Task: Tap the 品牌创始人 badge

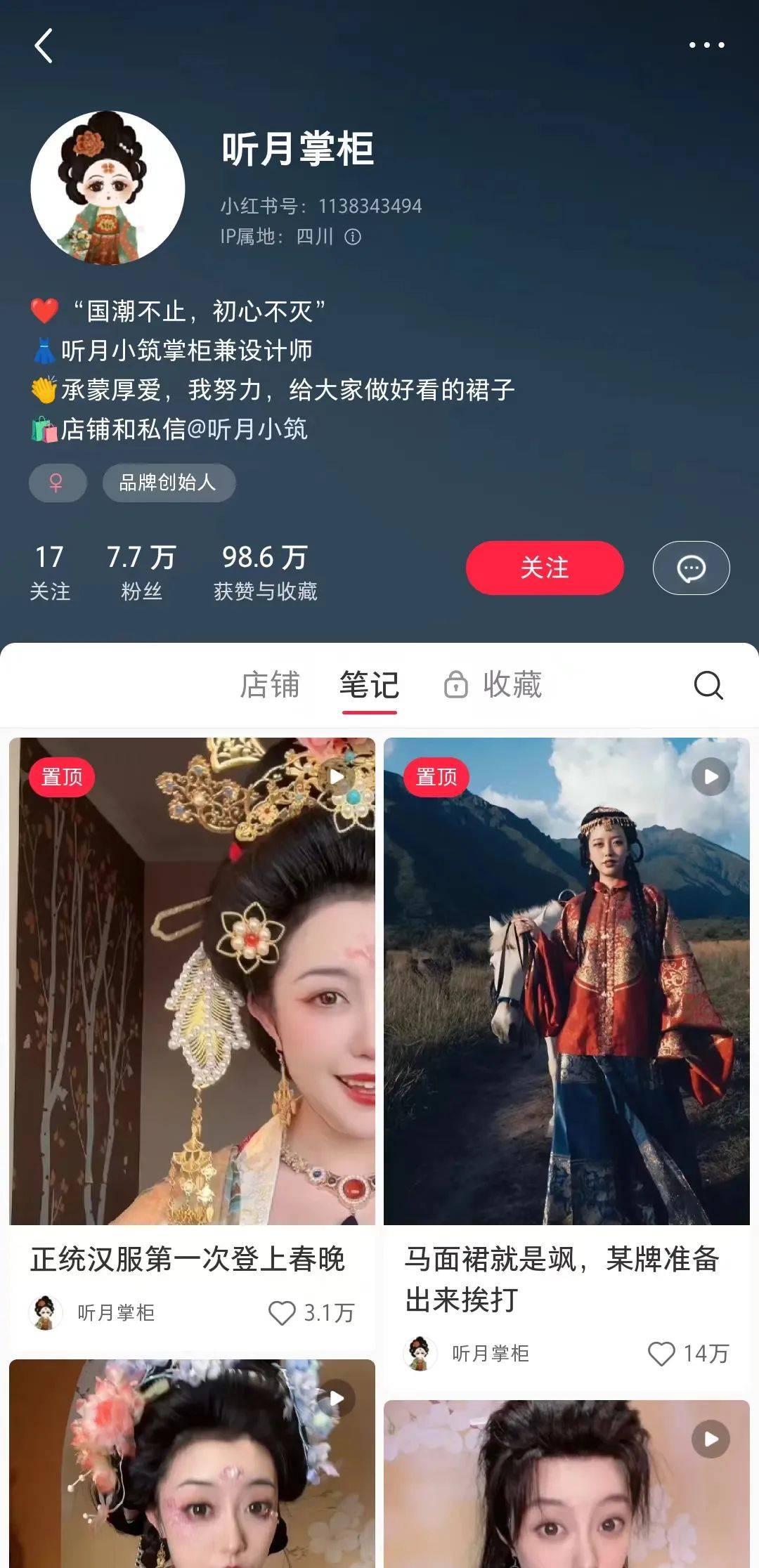Action: [169, 483]
